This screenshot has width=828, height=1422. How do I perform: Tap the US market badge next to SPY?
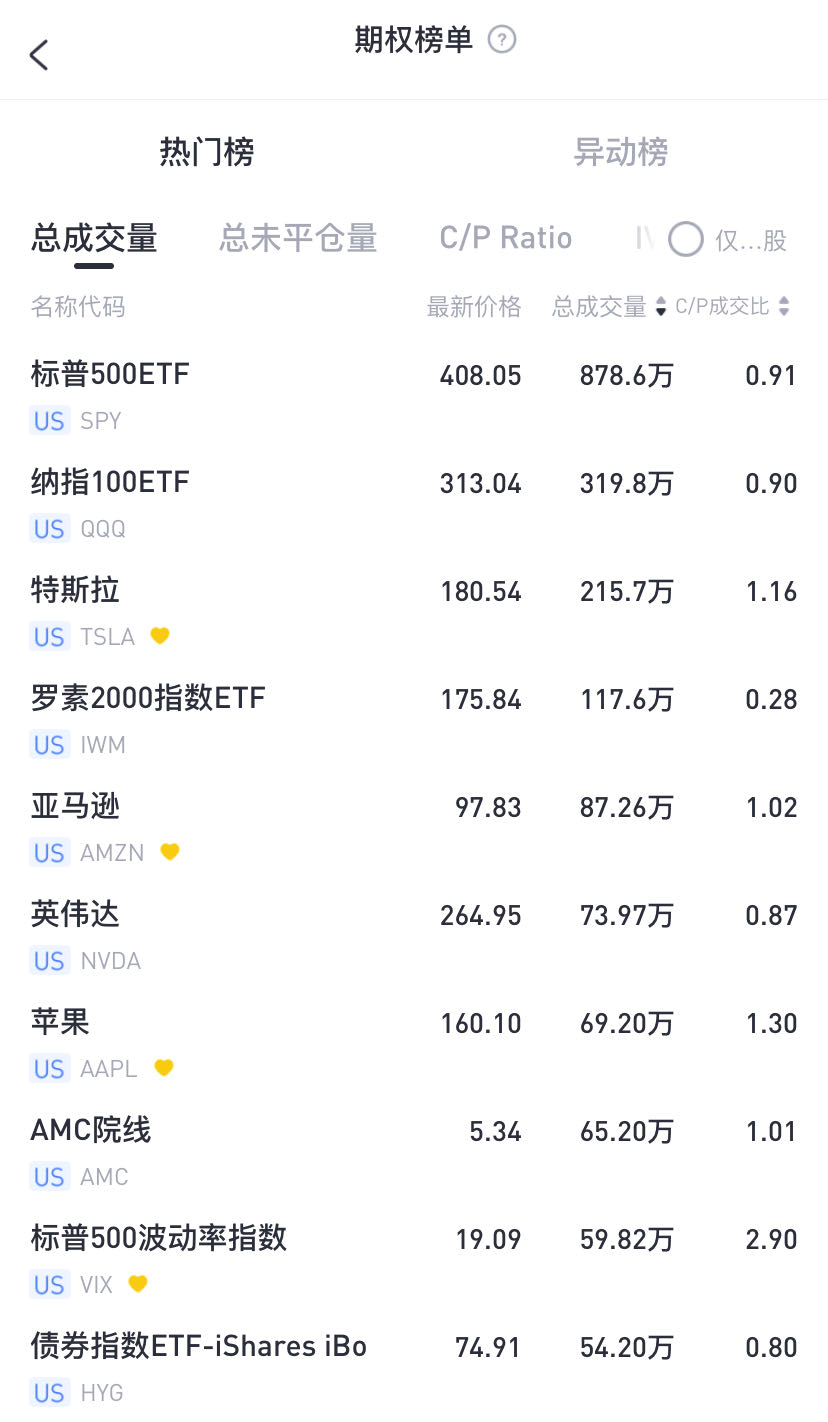49,421
